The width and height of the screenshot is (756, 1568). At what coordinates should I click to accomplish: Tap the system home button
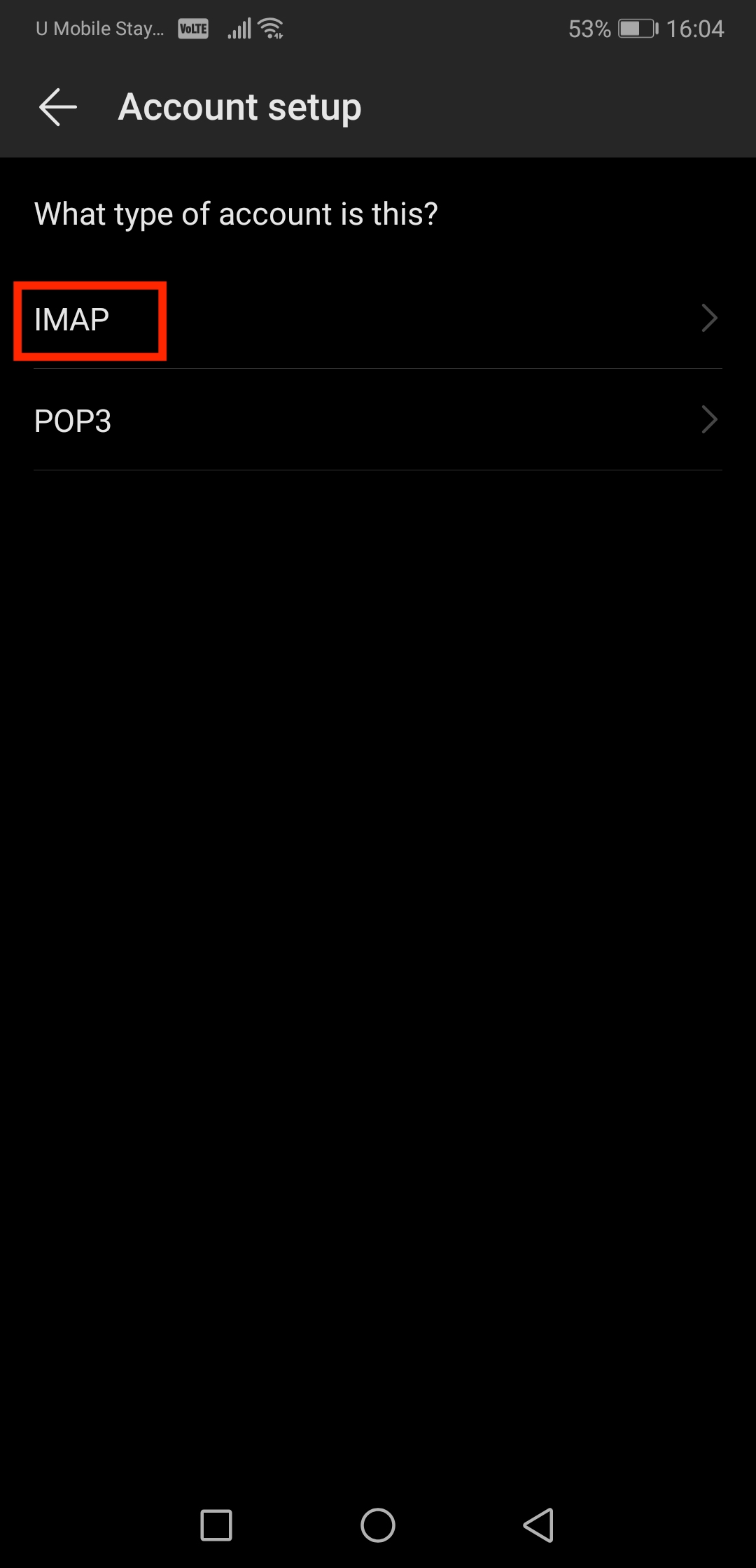[378, 1525]
